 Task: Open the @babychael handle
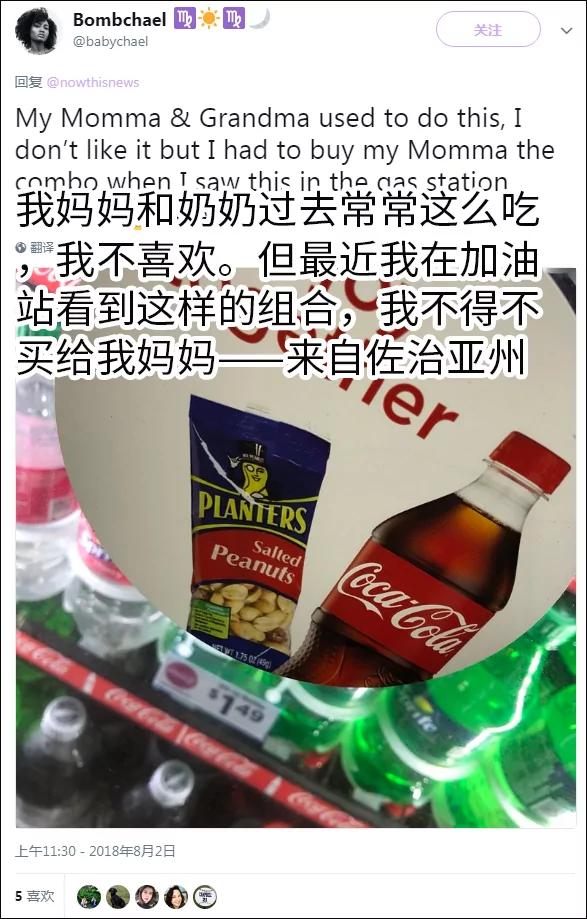(110, 42)
